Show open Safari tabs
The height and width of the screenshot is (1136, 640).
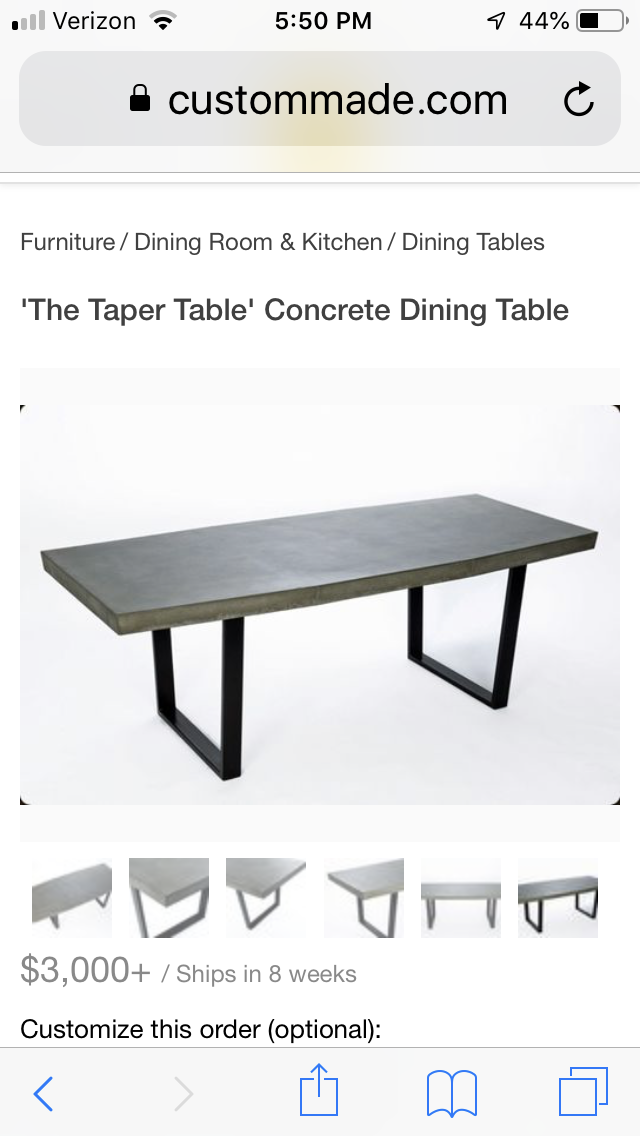(583, 1091)
